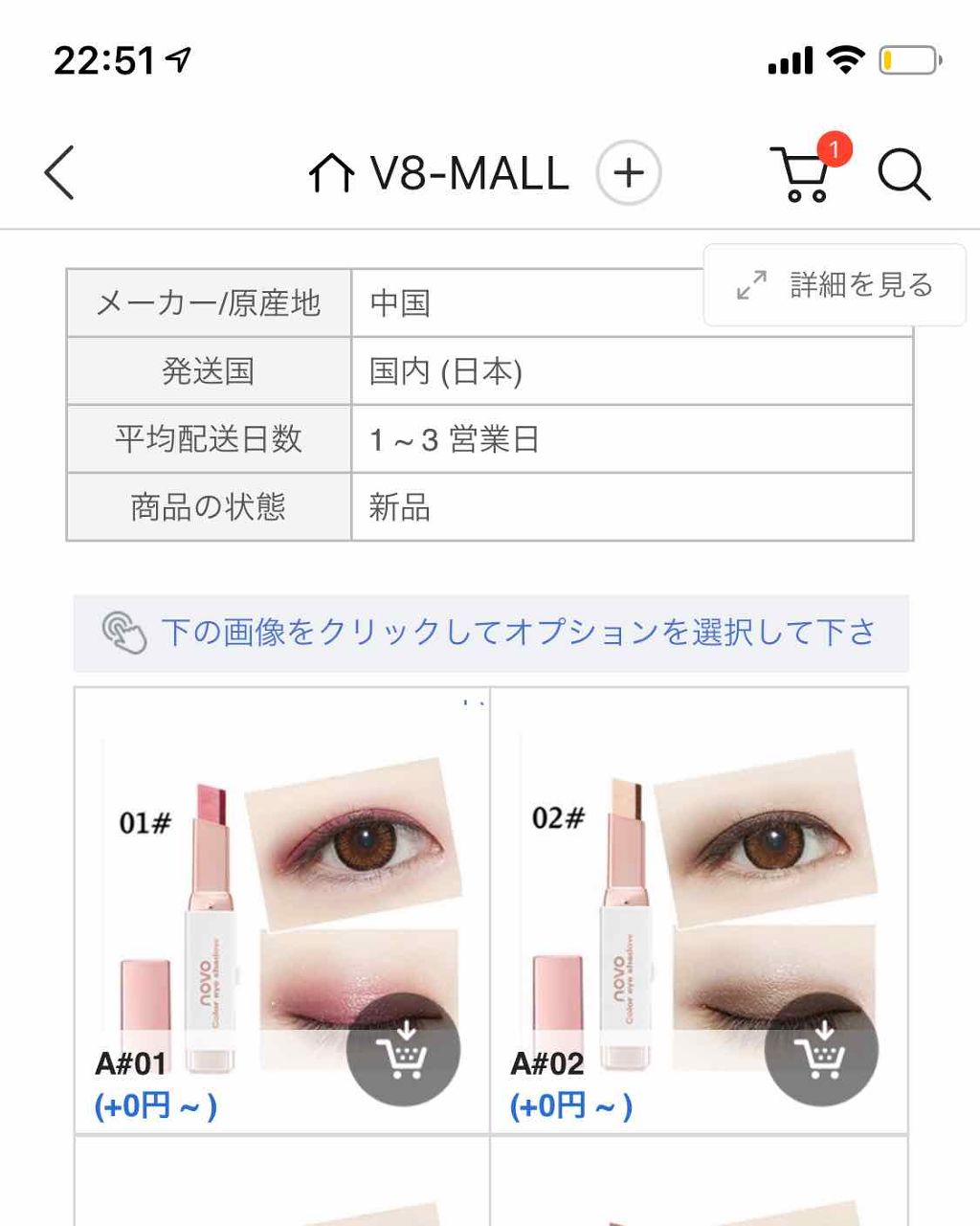Open the shopping cart
The height and width of the screenshot is (1226, 980).
click(804, 173)
